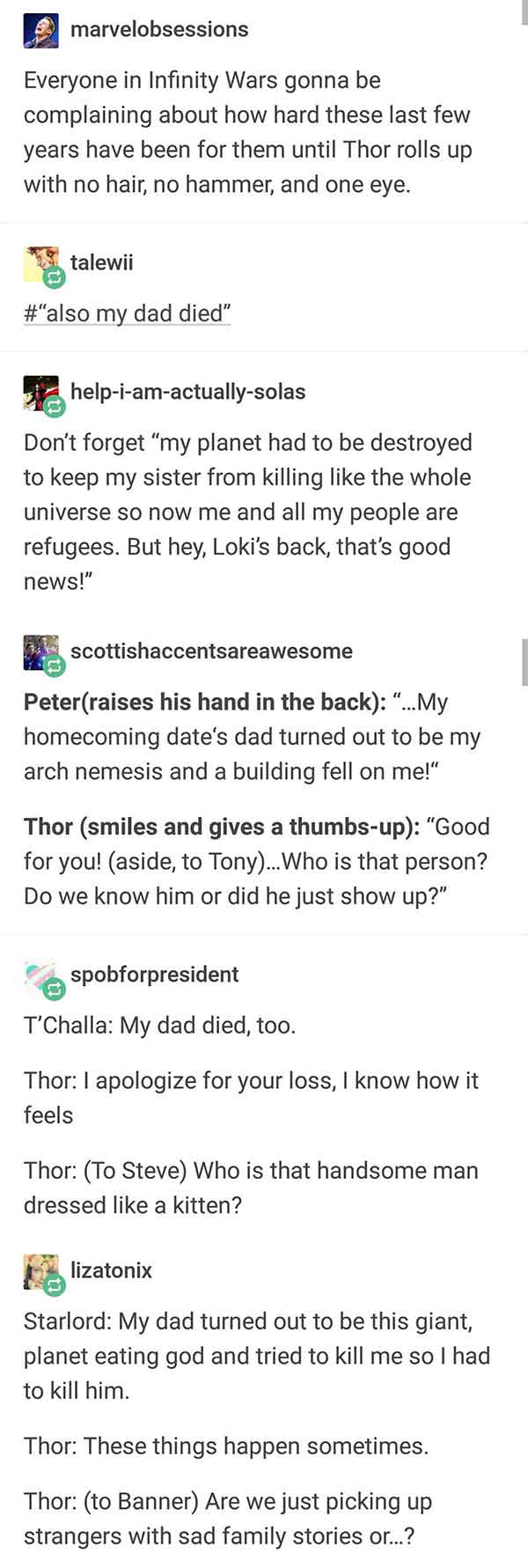View spobforpresident's blog

tap(154, 975)
